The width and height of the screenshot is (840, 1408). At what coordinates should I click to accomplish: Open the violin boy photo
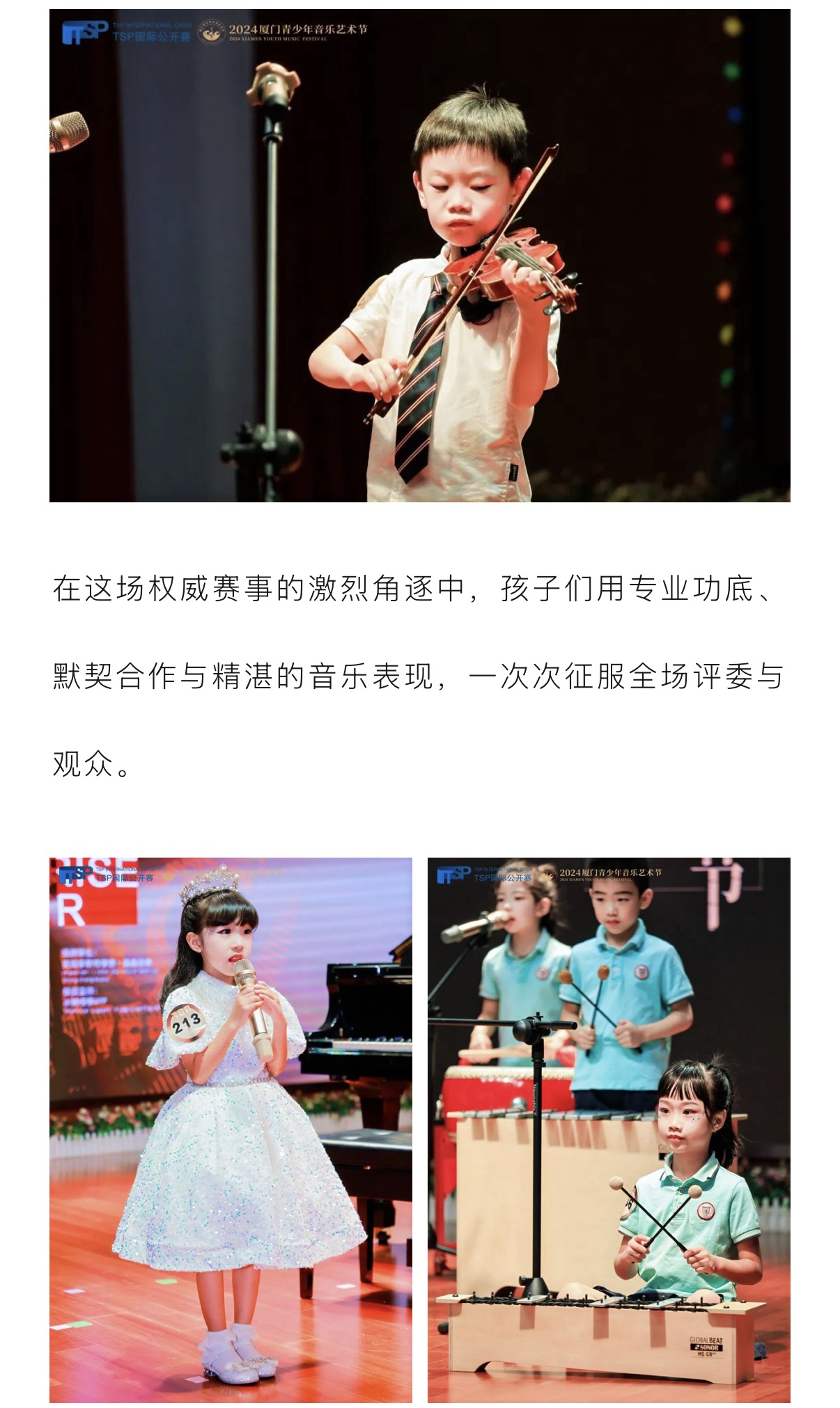click(x=419, y=255)
